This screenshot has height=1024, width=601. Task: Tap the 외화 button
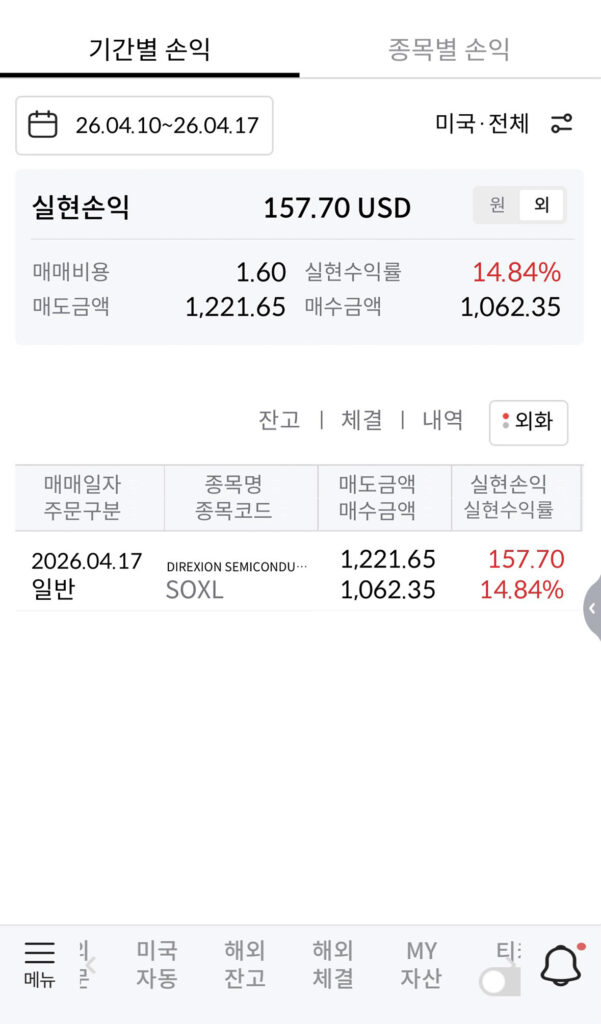pyautogui.click(x=528, y=422)
